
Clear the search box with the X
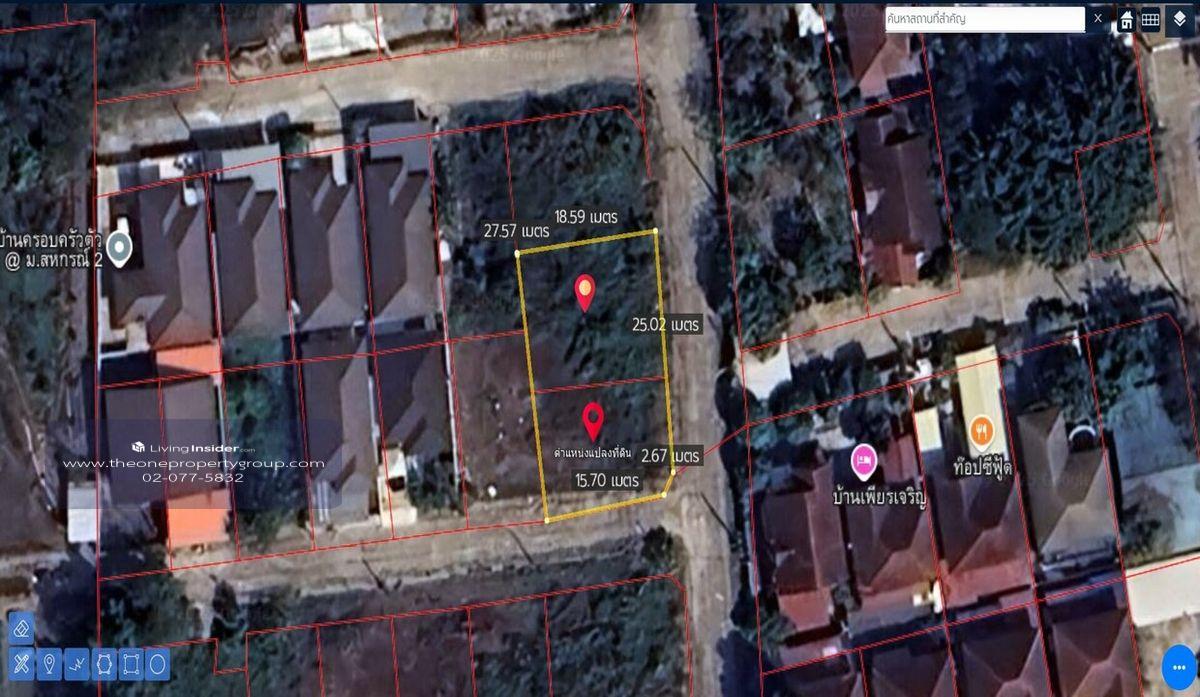[x=1098, y=19]
